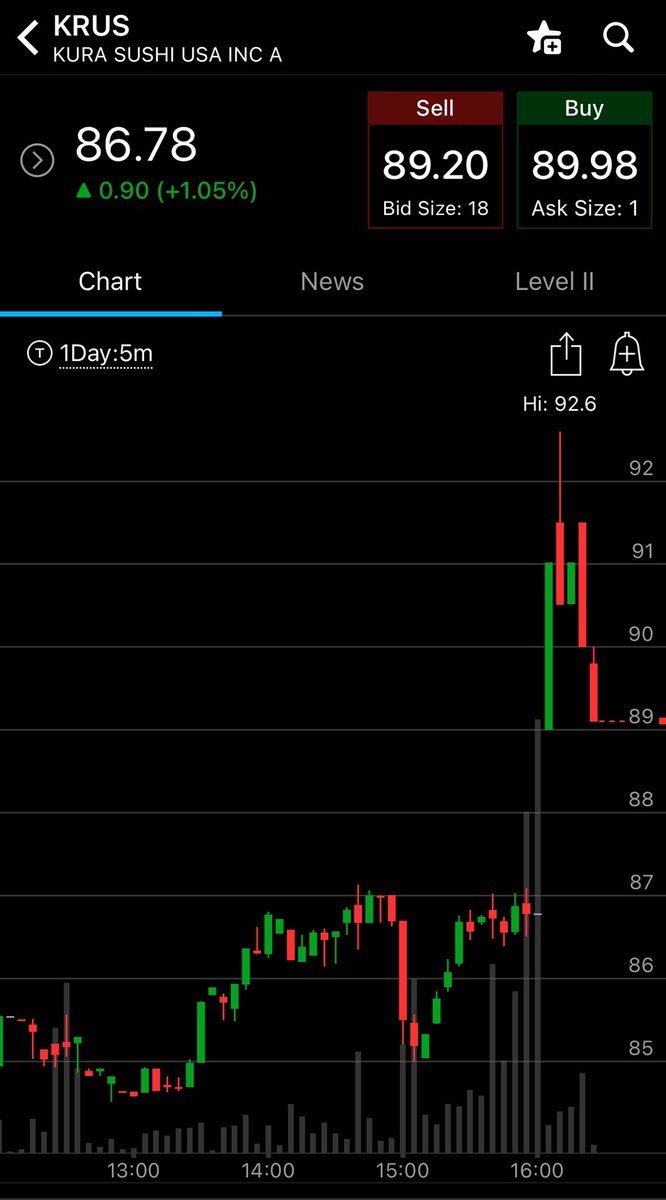Screen dimensions: 666x1200
Task: Open the symbol search magnifier
Action: coord(619,38)
